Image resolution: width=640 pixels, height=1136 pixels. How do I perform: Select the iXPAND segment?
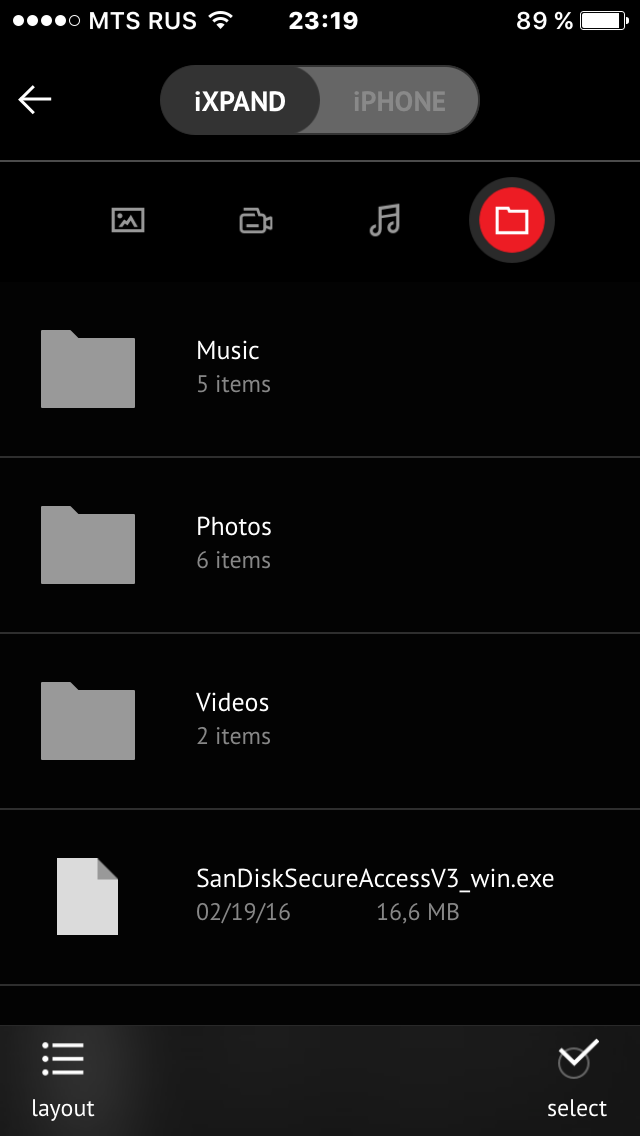pyautogui.click(x=240, y=101)
